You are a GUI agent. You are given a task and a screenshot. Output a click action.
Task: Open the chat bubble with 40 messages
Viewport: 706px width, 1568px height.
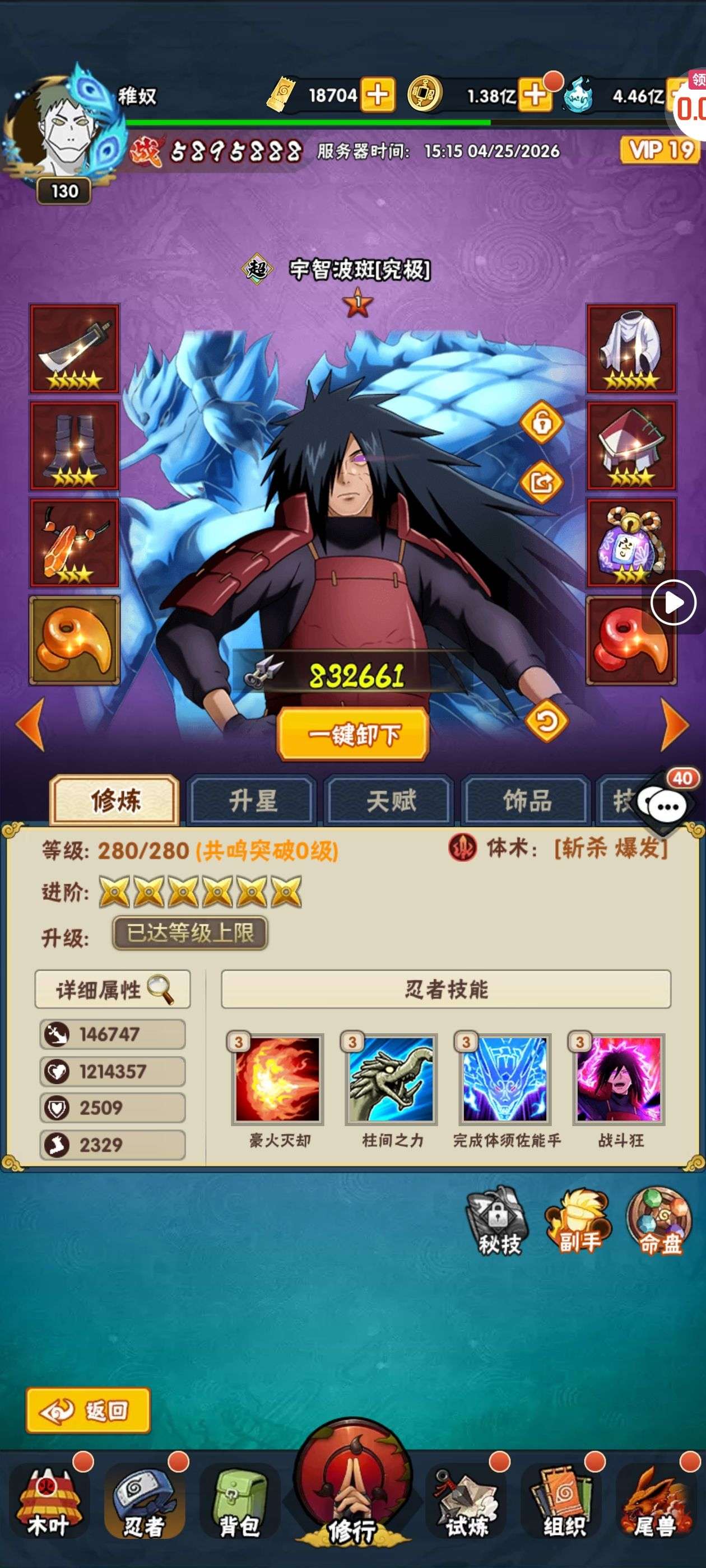667,805
